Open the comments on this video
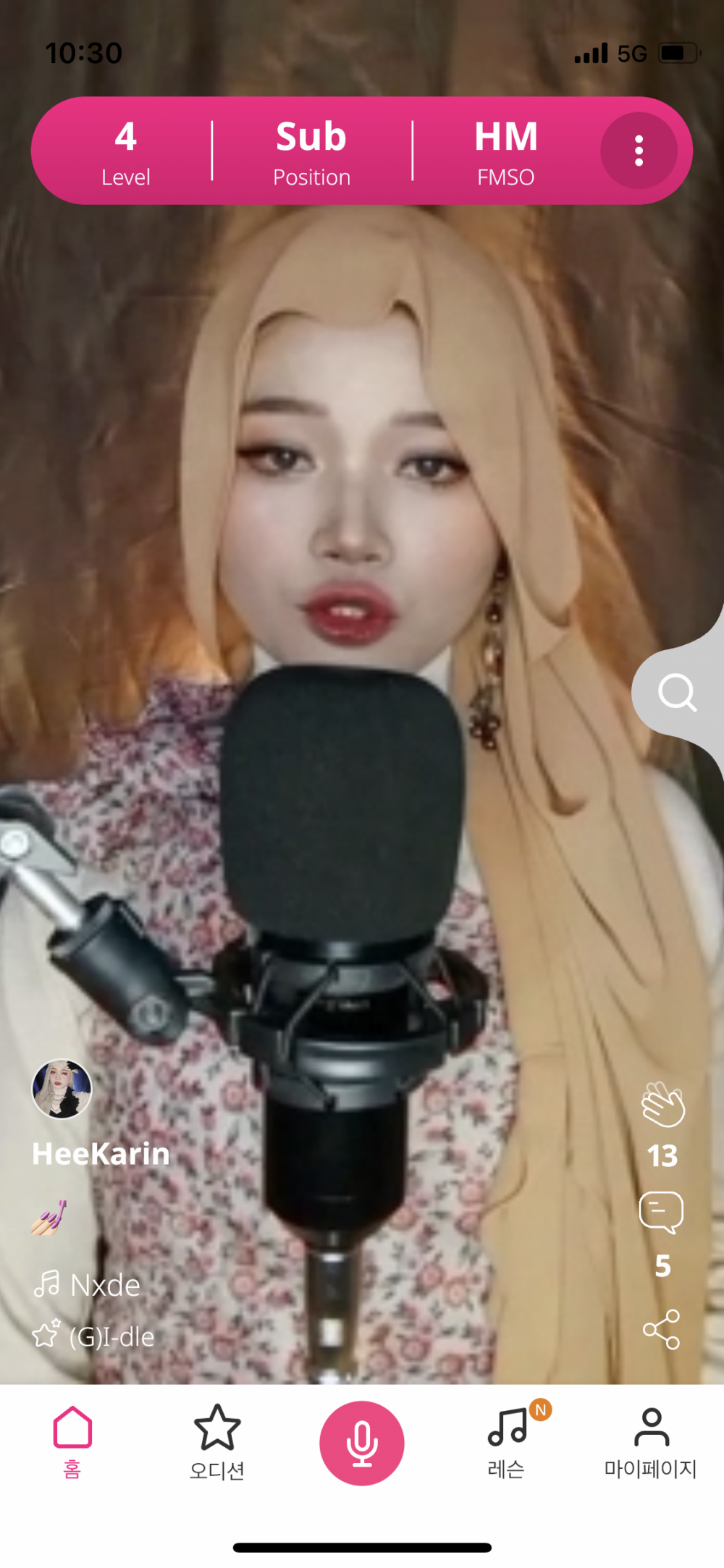 (x=661, y=1212)
